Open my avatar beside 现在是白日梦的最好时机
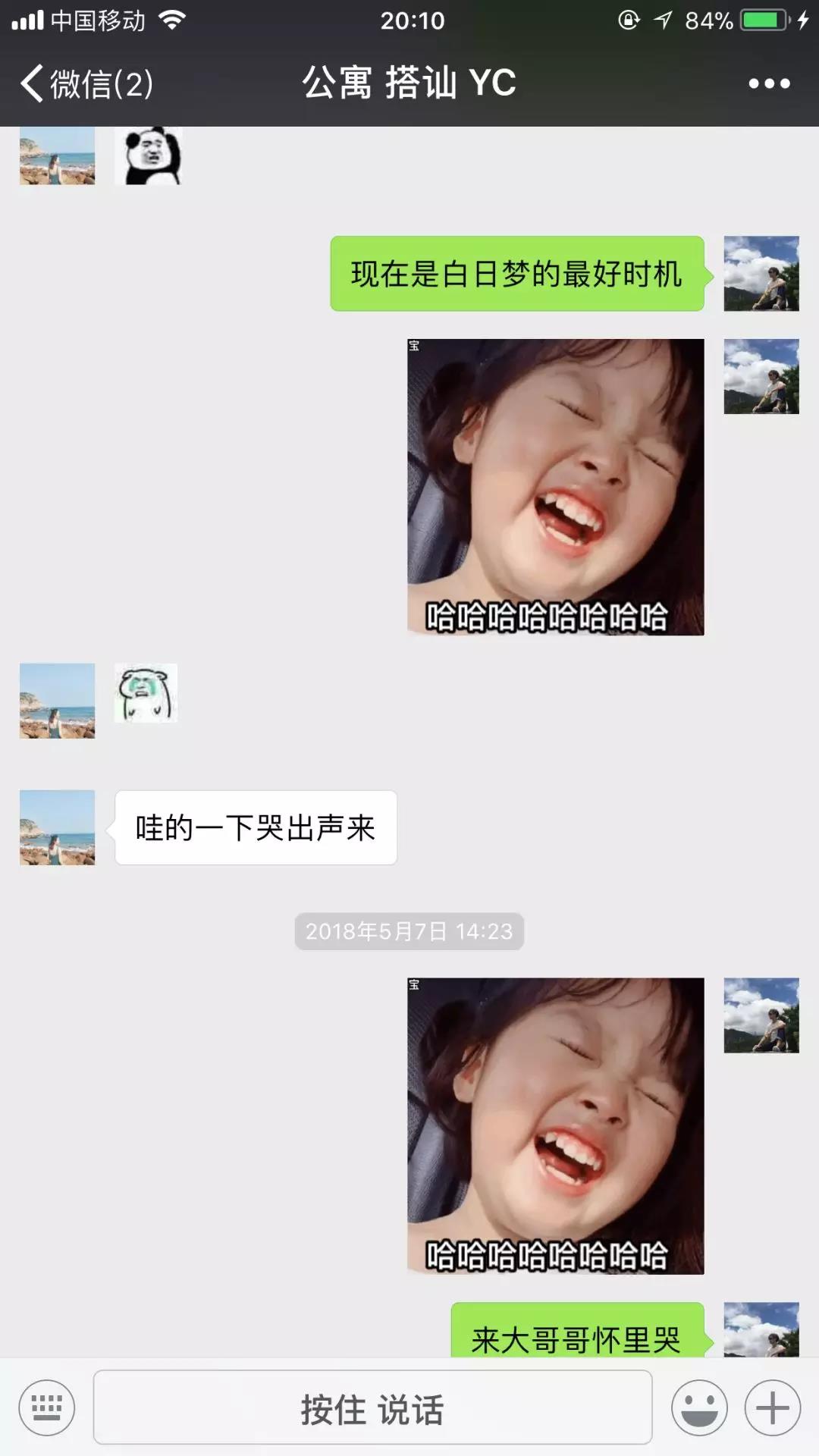The height and width of the screenshot is (1456, 819). (x=761, y=274)
